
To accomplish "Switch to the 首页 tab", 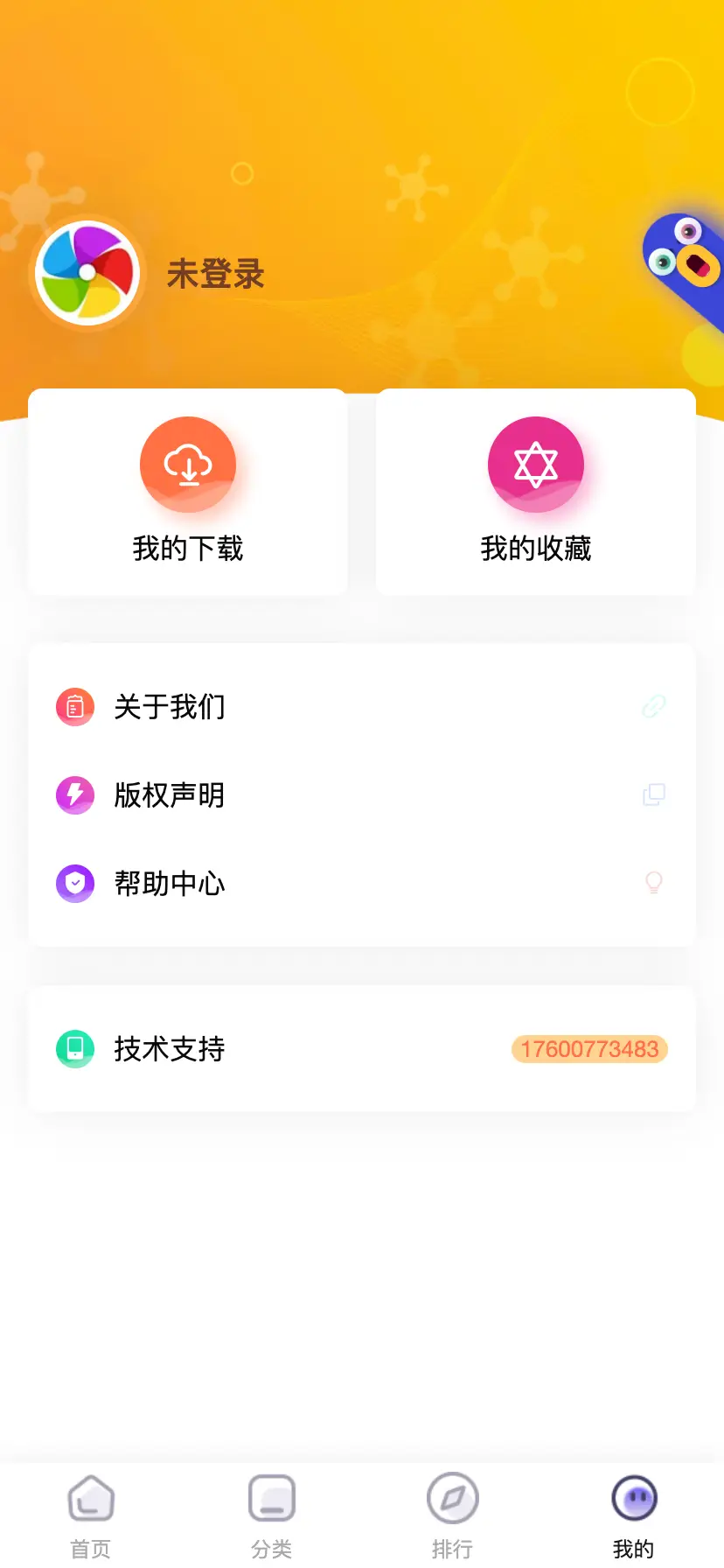I will coord(91,1515).
